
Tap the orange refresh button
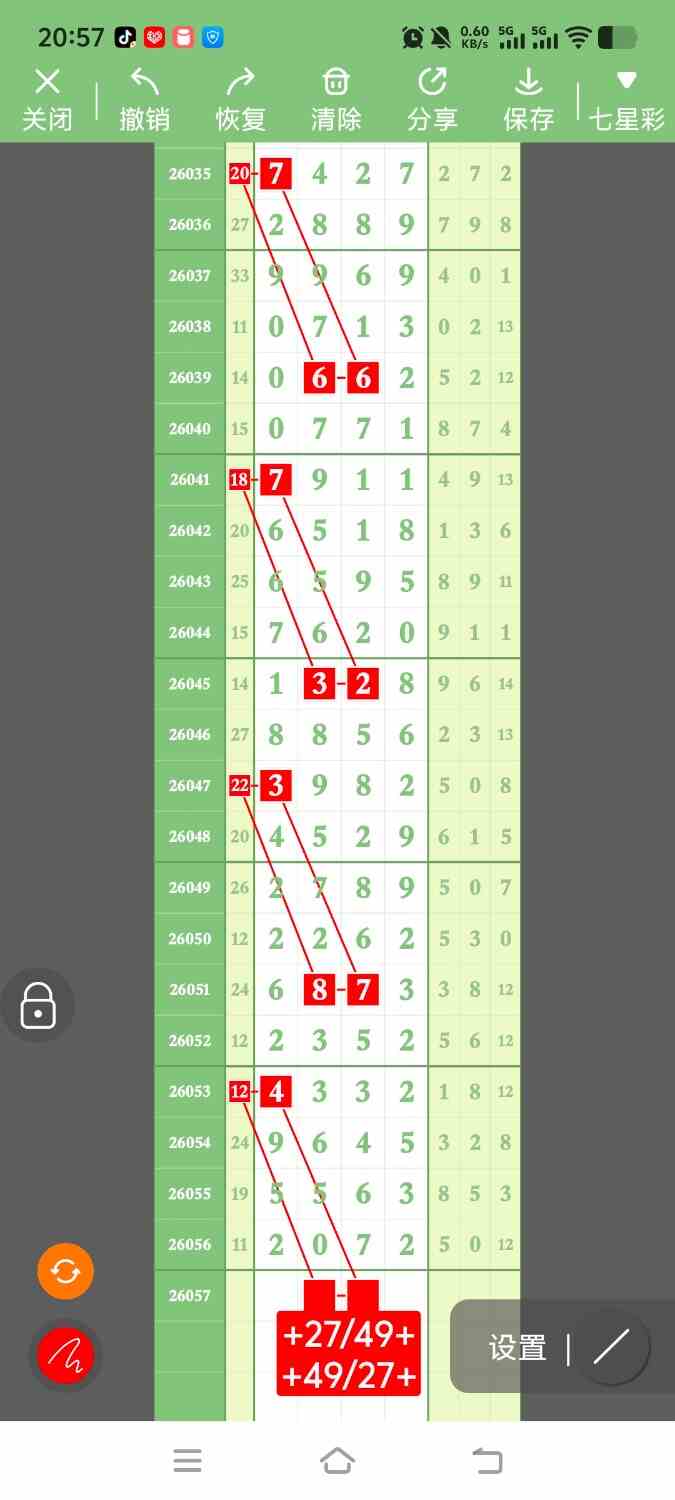tap(65, 1271)
